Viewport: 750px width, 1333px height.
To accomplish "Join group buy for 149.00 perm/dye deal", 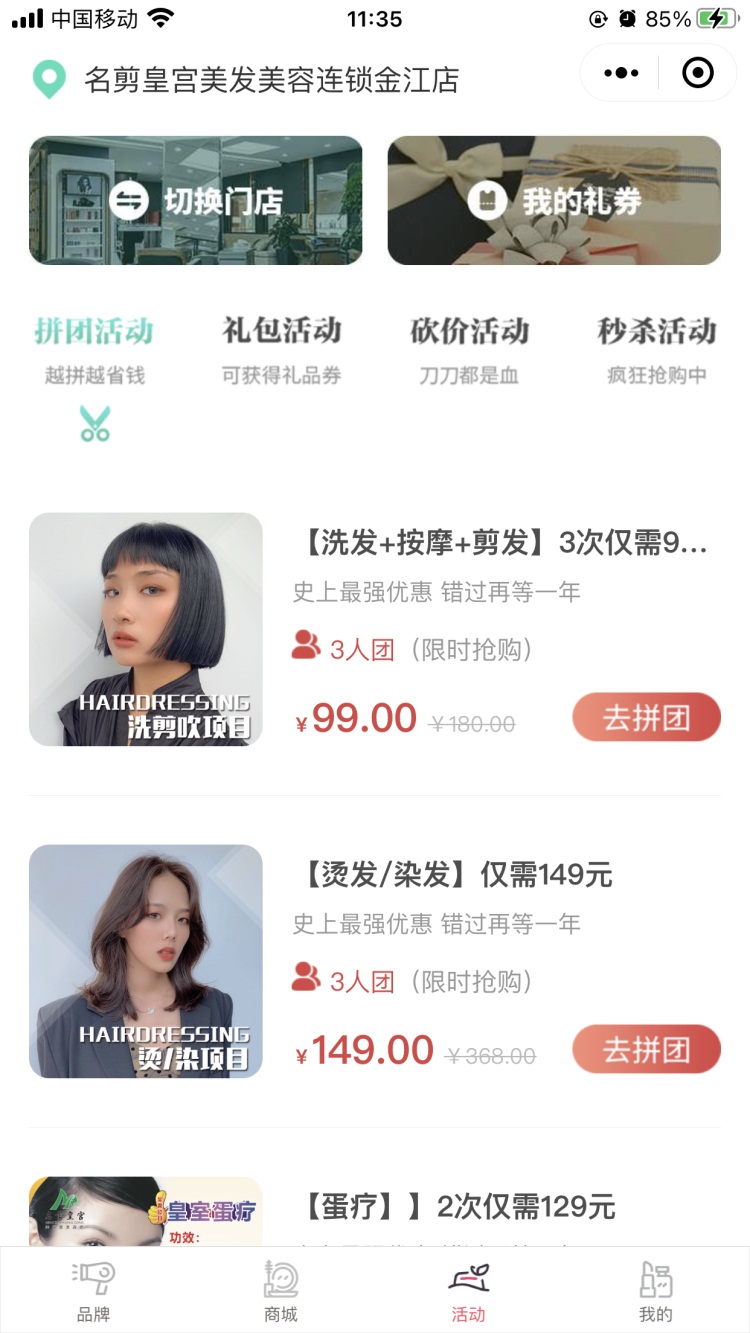I will (646, 1049).
